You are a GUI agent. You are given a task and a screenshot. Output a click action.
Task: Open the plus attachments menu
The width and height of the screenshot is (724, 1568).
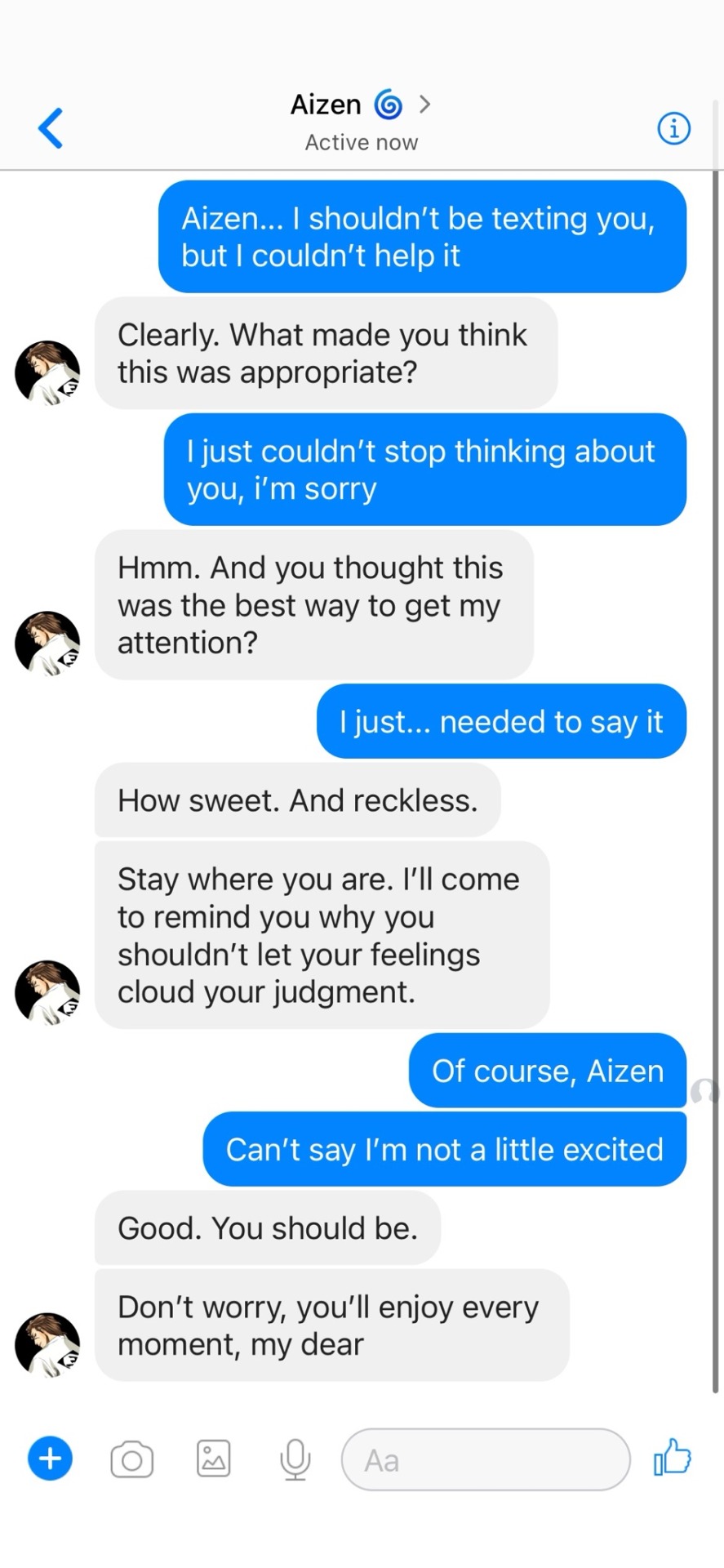[x=51, y=1458]
